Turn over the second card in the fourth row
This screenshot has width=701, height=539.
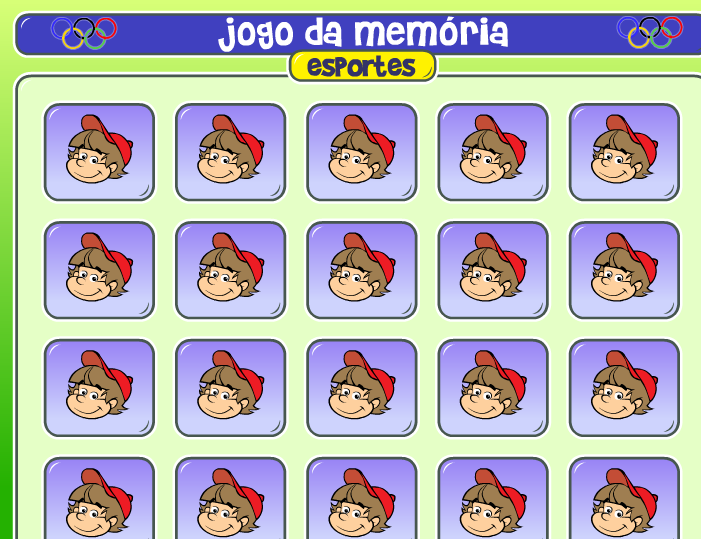pos(230,500)
